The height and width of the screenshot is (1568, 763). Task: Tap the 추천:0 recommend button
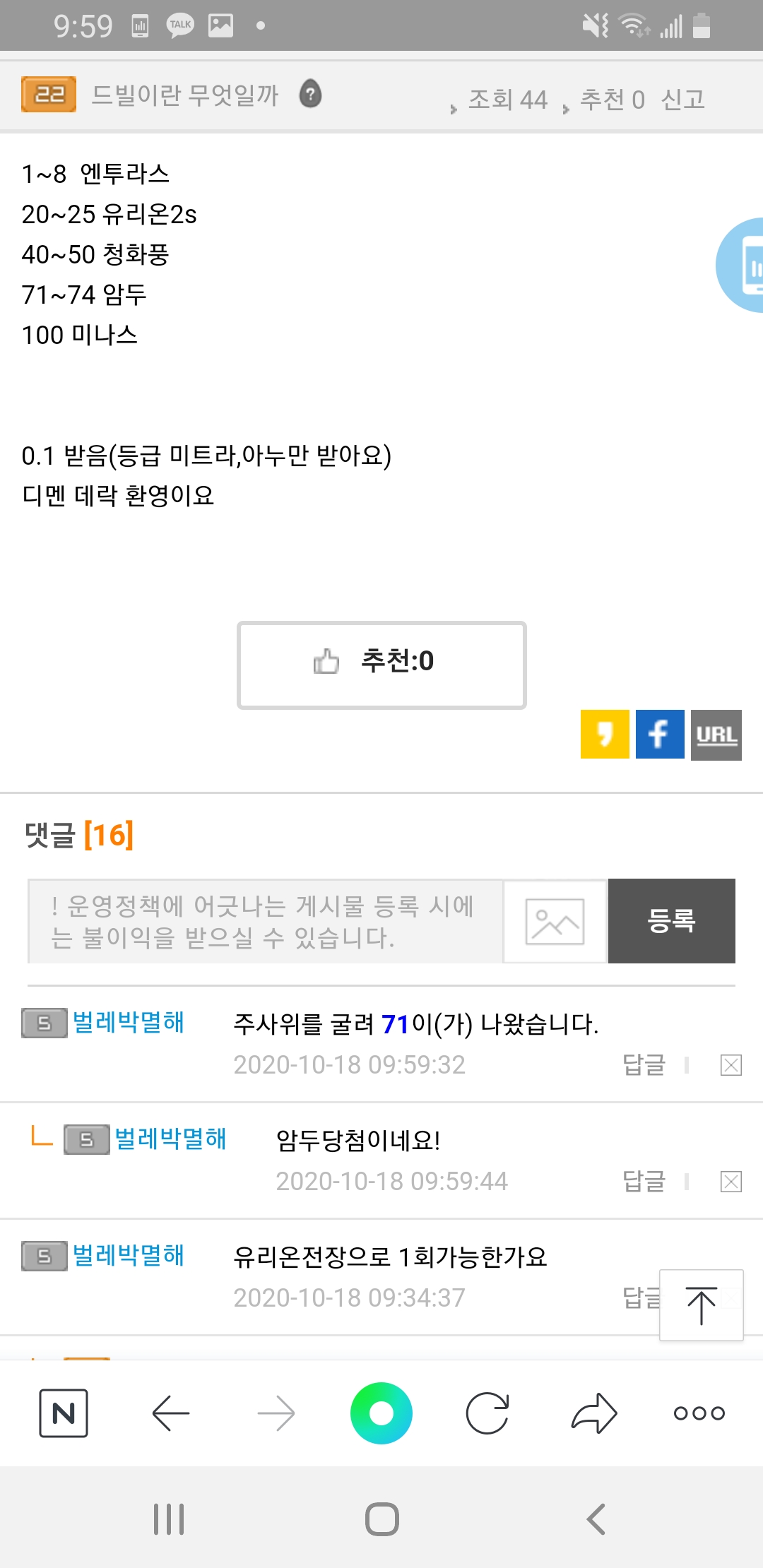pyautogui.click(x=381, y=665)
